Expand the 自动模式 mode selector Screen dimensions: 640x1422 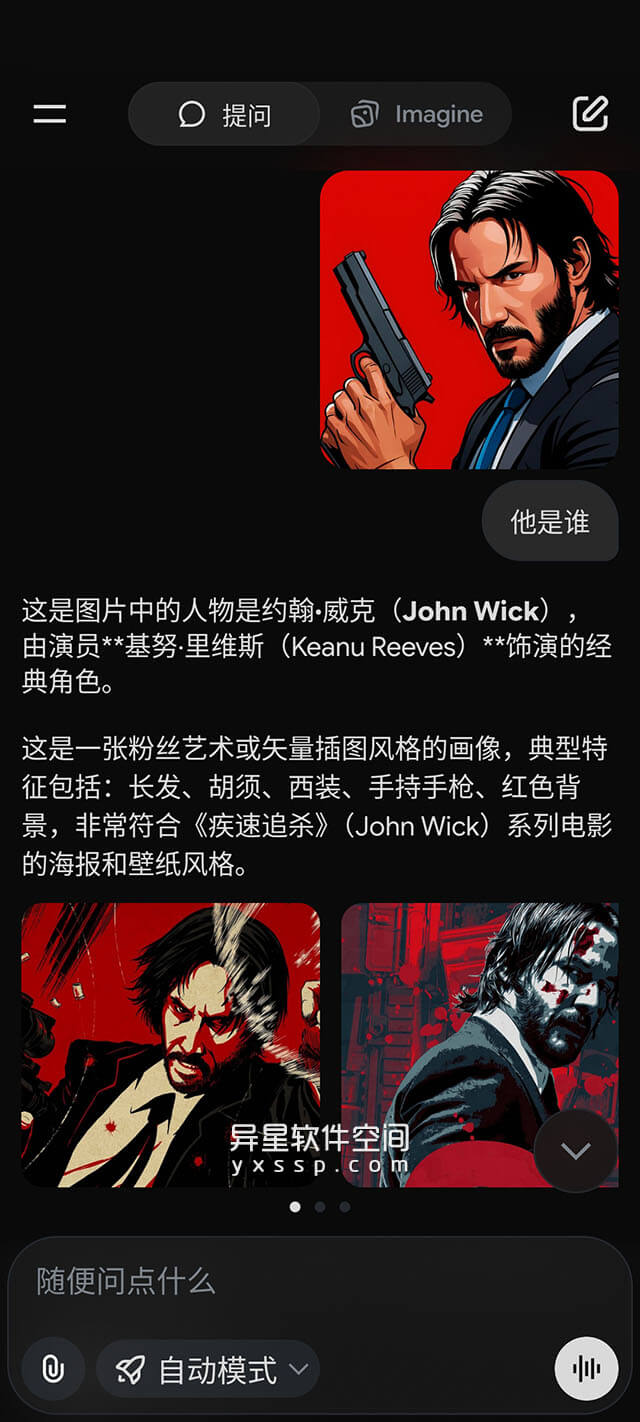[x=208, y=1369]
